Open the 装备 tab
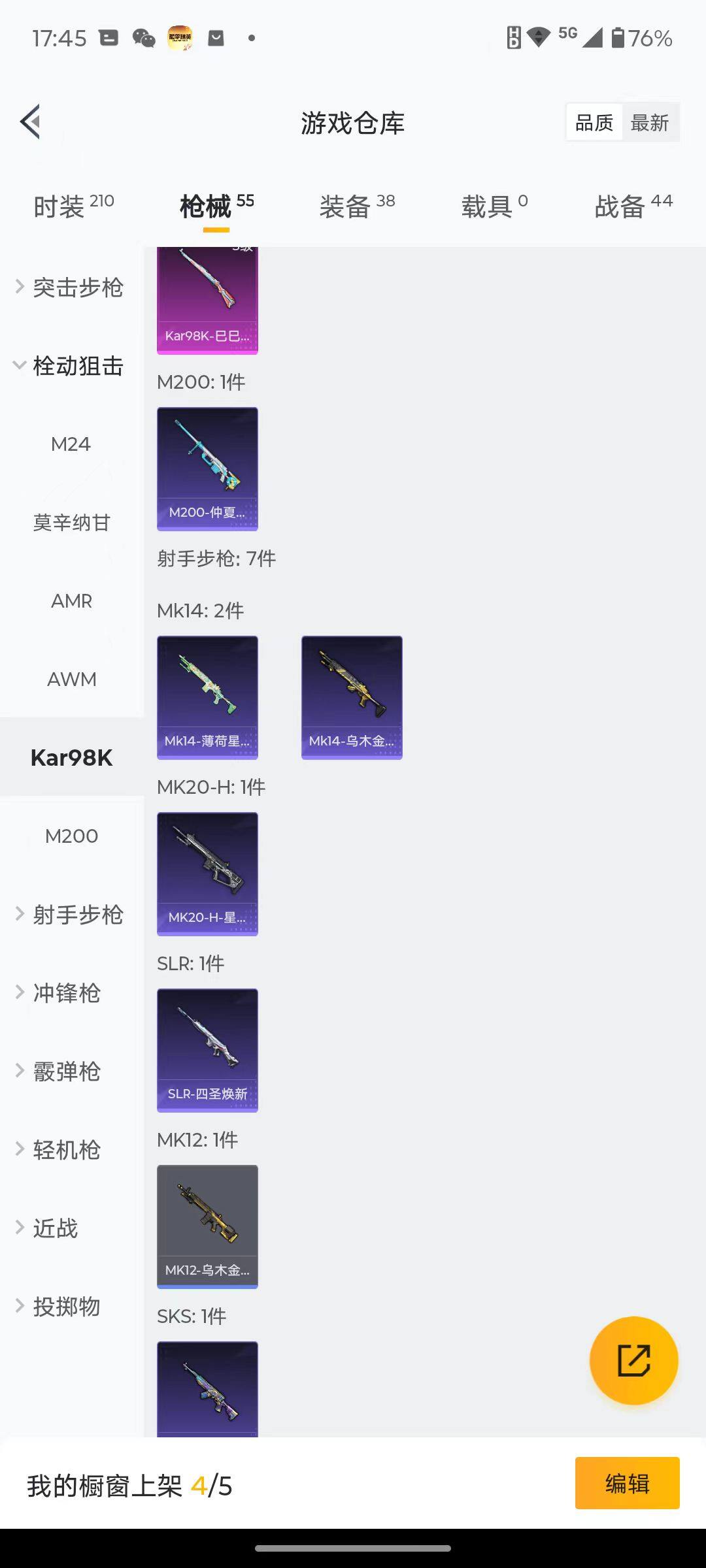Screen dimensions: 706x1568 pyautogui.click(x=350, y=204)
